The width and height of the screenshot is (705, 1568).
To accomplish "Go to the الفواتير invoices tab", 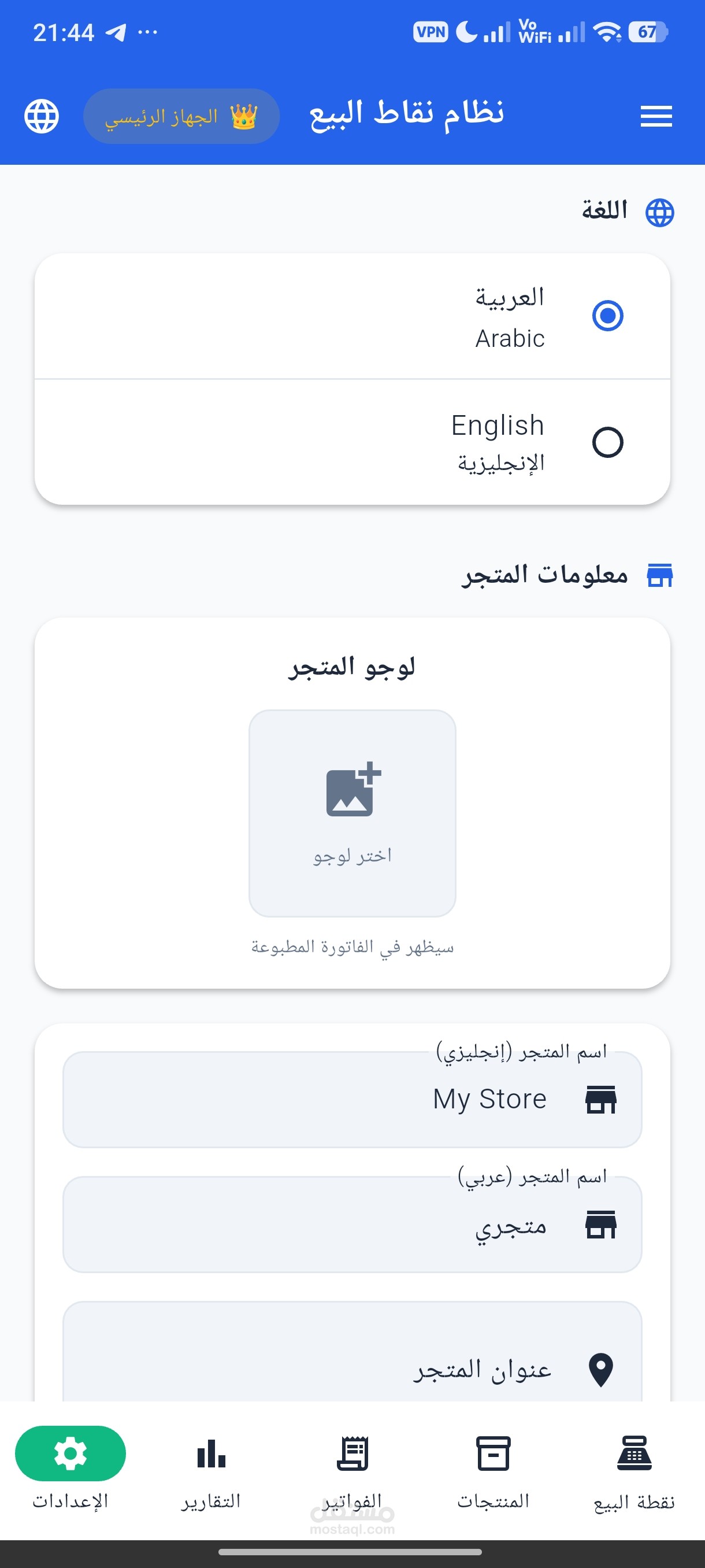I will tap(352, 1468).
